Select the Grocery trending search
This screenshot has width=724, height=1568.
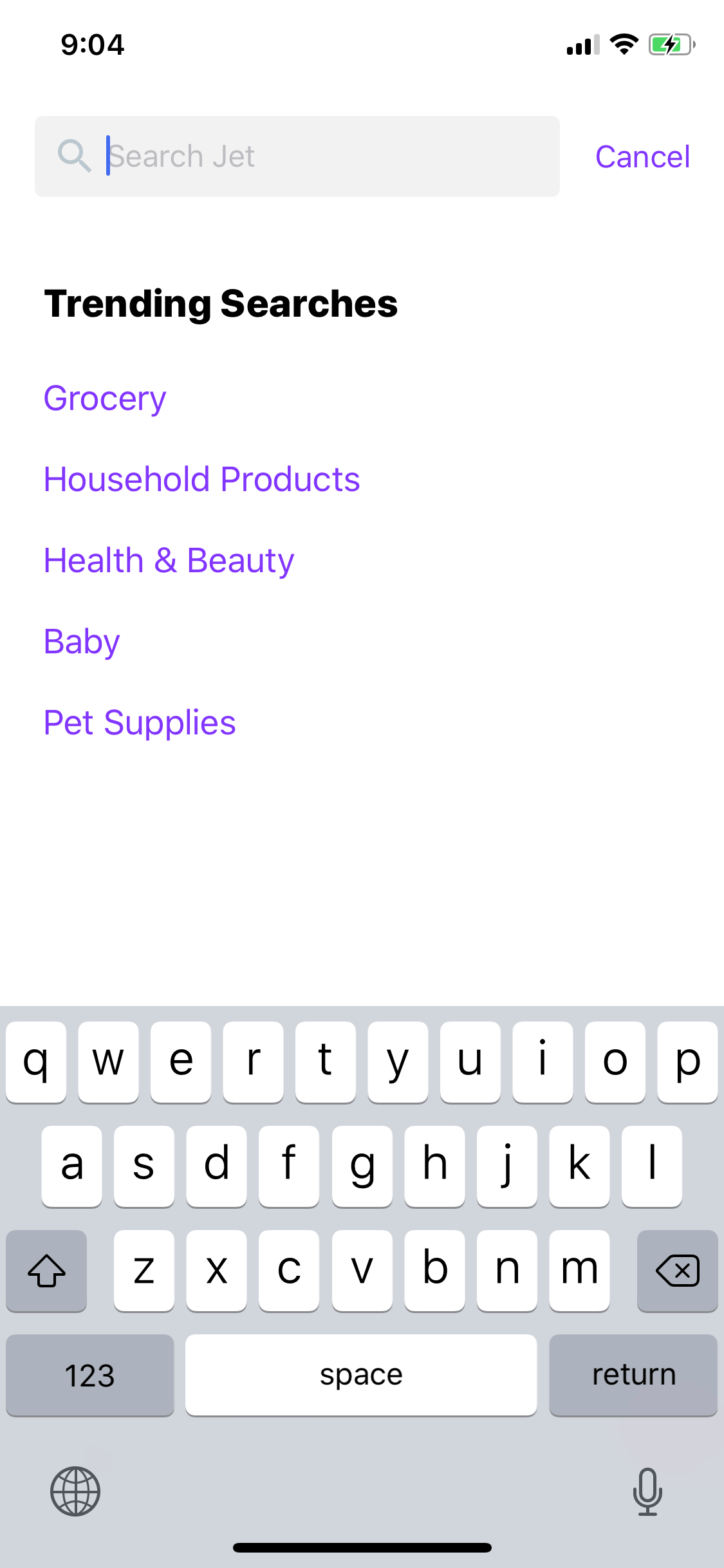coord(105,398)
